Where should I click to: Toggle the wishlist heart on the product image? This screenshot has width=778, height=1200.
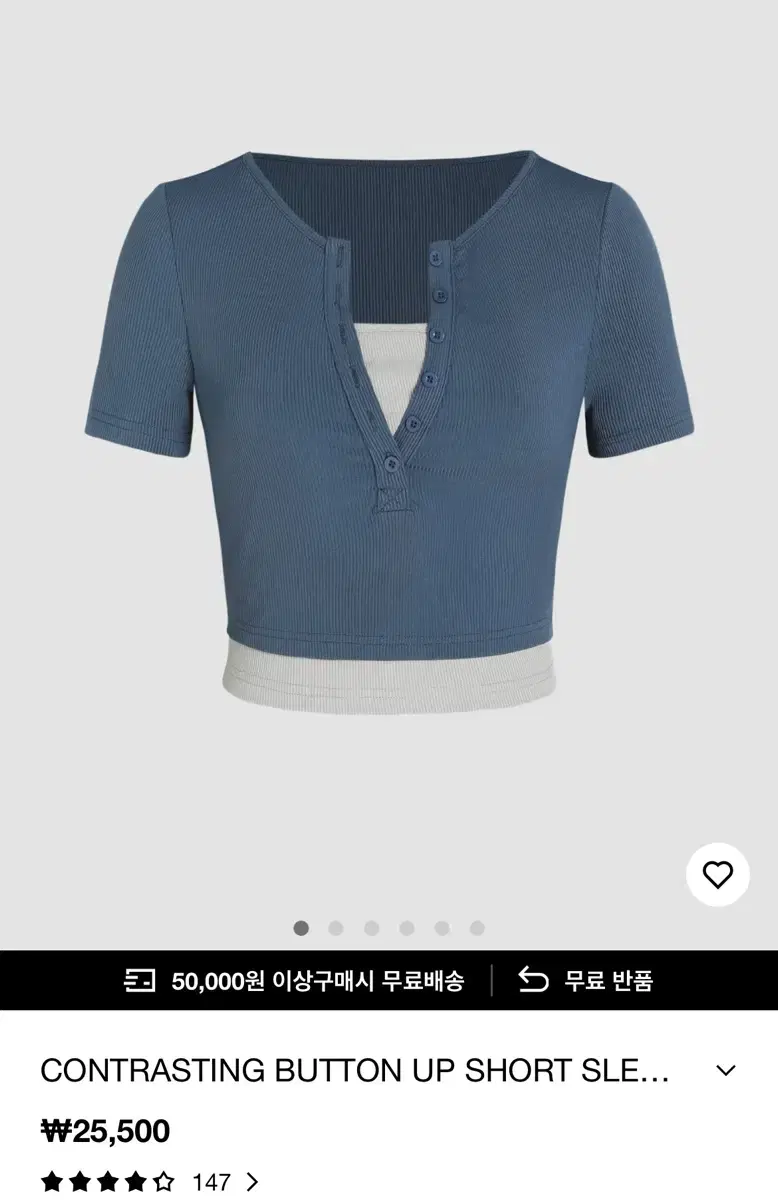point(716,873)
